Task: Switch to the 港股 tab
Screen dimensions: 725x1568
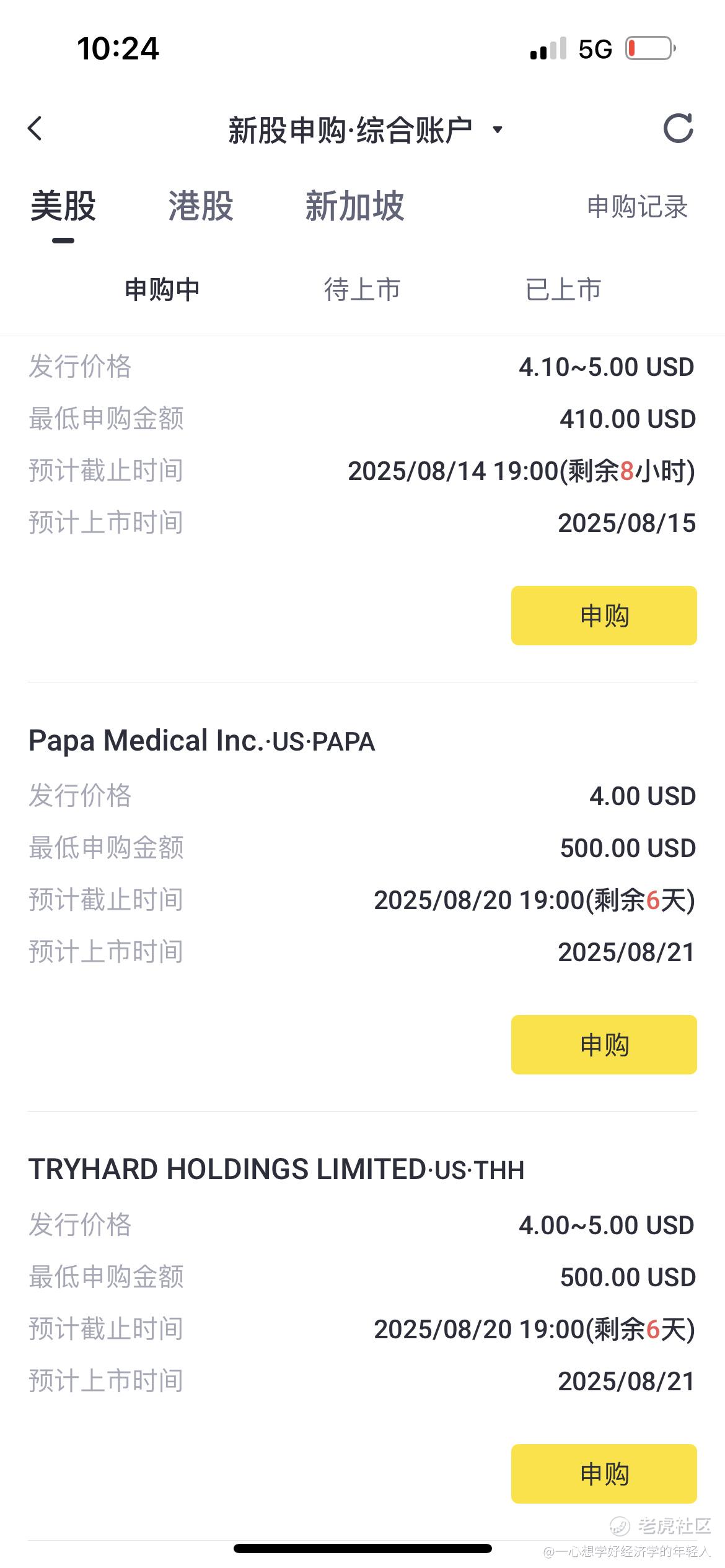Action: [201, 206]
